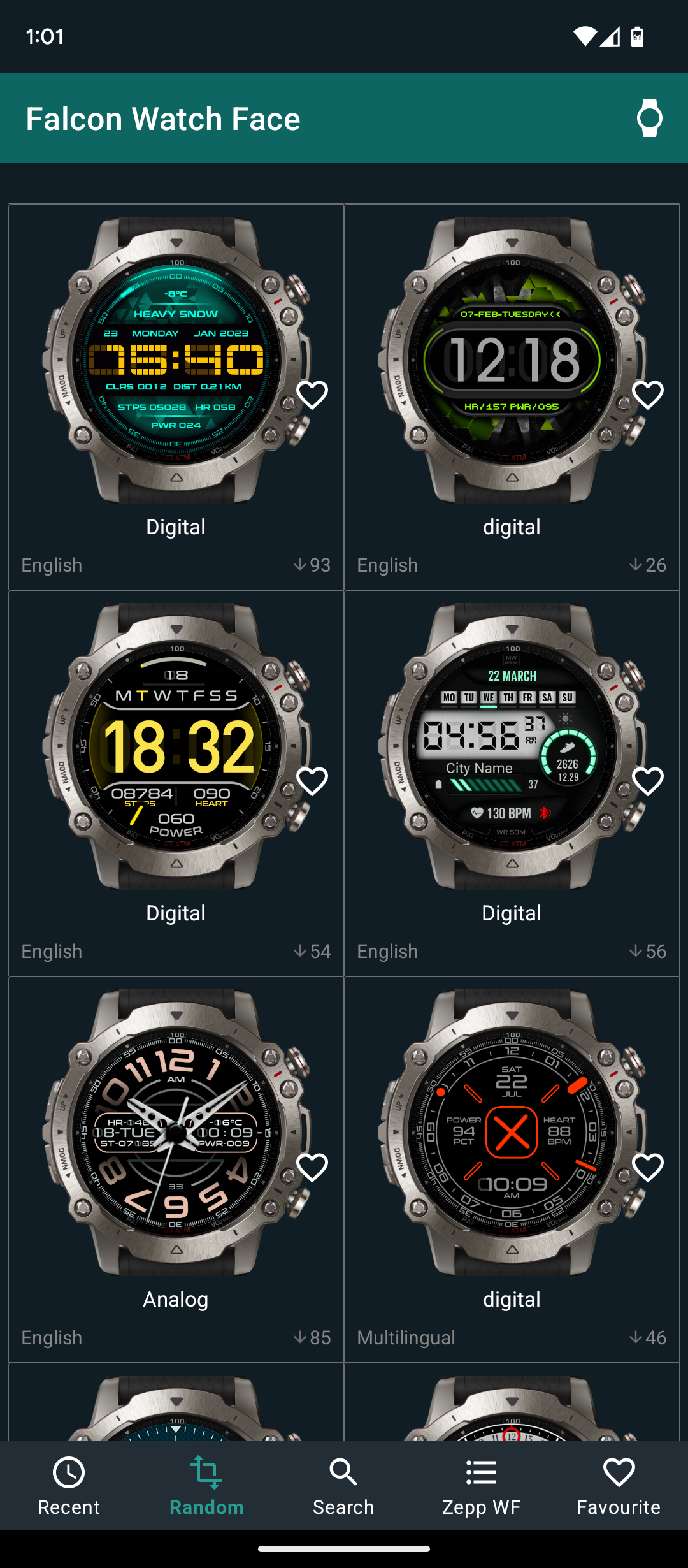Add the 54-download watch face to favourites

(312, 781)
